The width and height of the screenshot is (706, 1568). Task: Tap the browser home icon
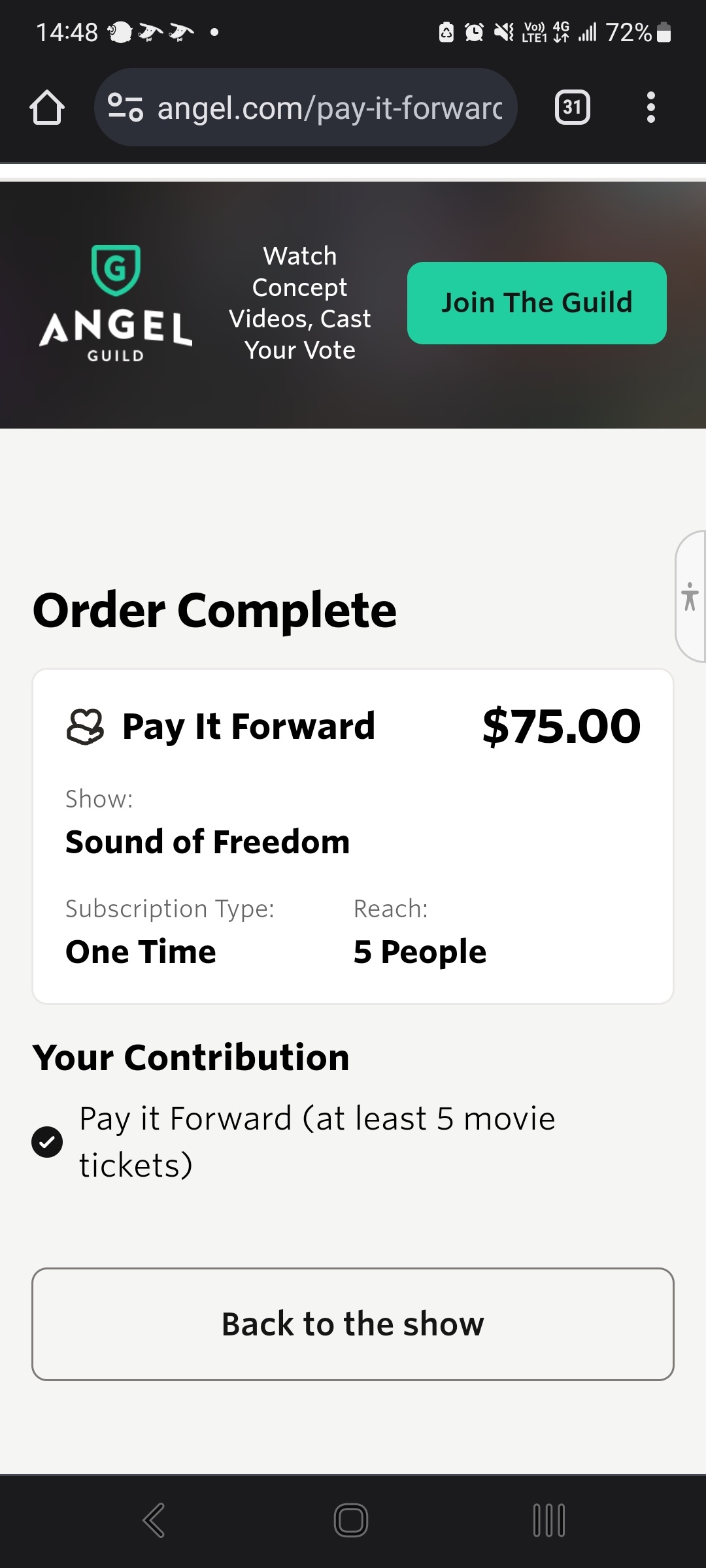(x=47, y=107)
